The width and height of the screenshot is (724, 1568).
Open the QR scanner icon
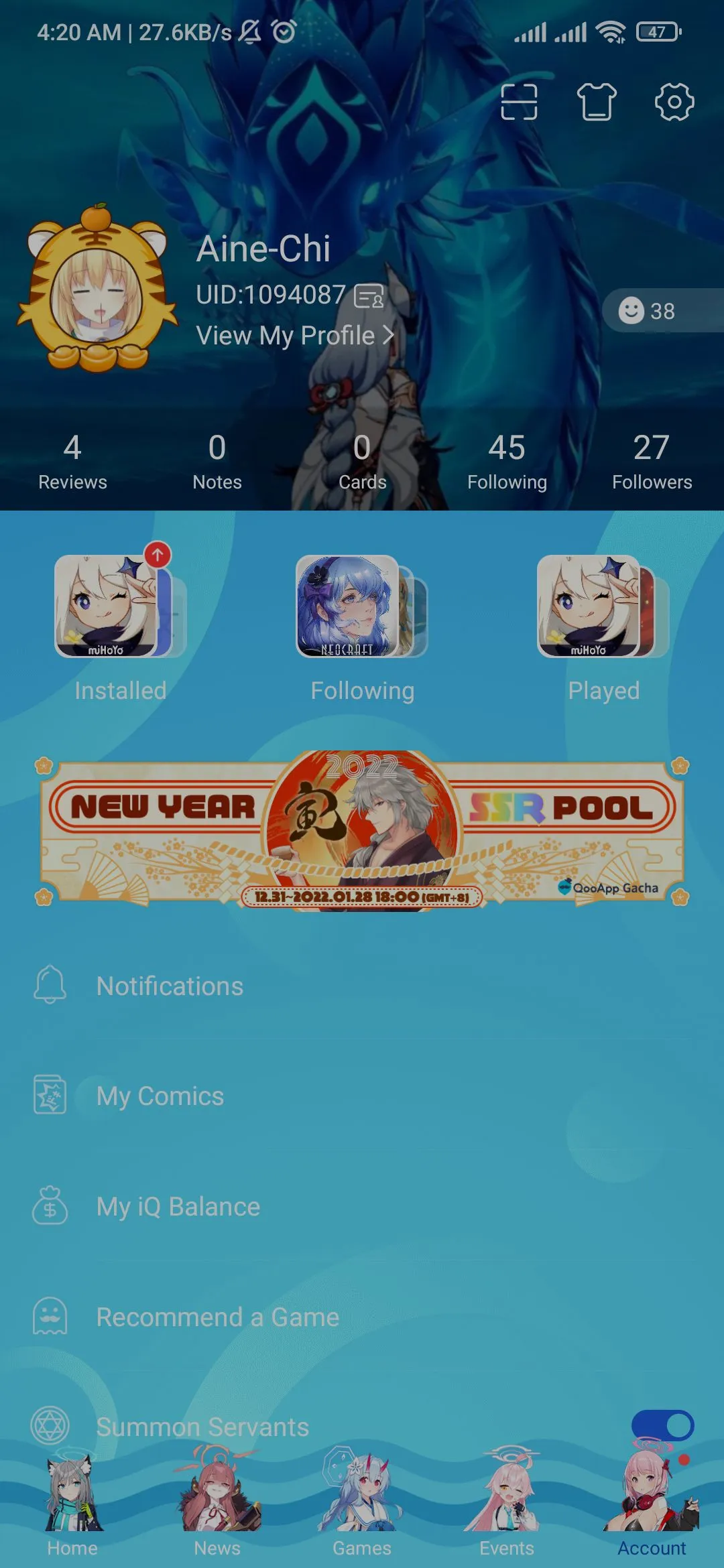[x=519, y=102]
